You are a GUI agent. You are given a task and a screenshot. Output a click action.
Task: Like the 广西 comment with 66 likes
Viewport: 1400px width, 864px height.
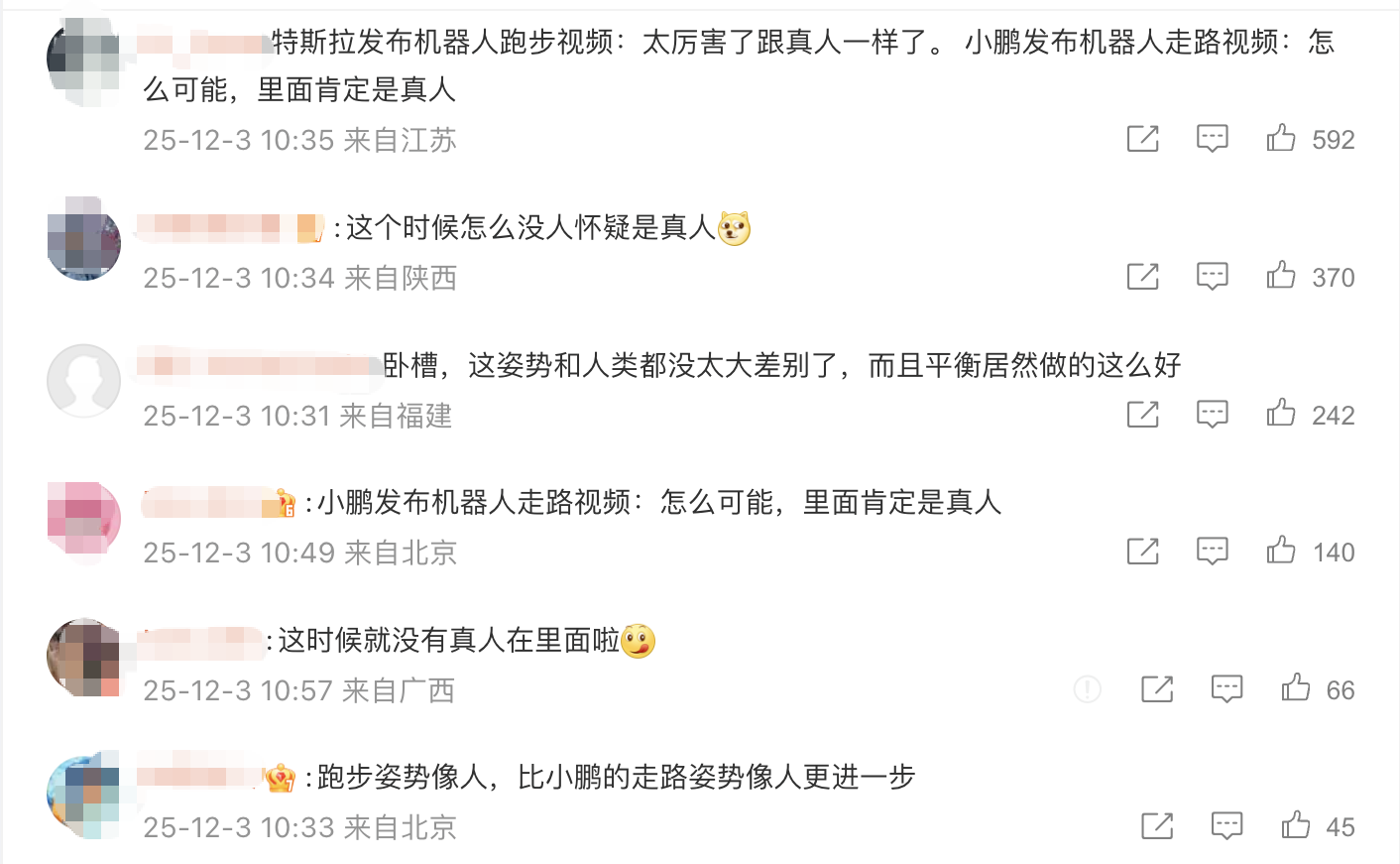click(x=1296, y=688)
